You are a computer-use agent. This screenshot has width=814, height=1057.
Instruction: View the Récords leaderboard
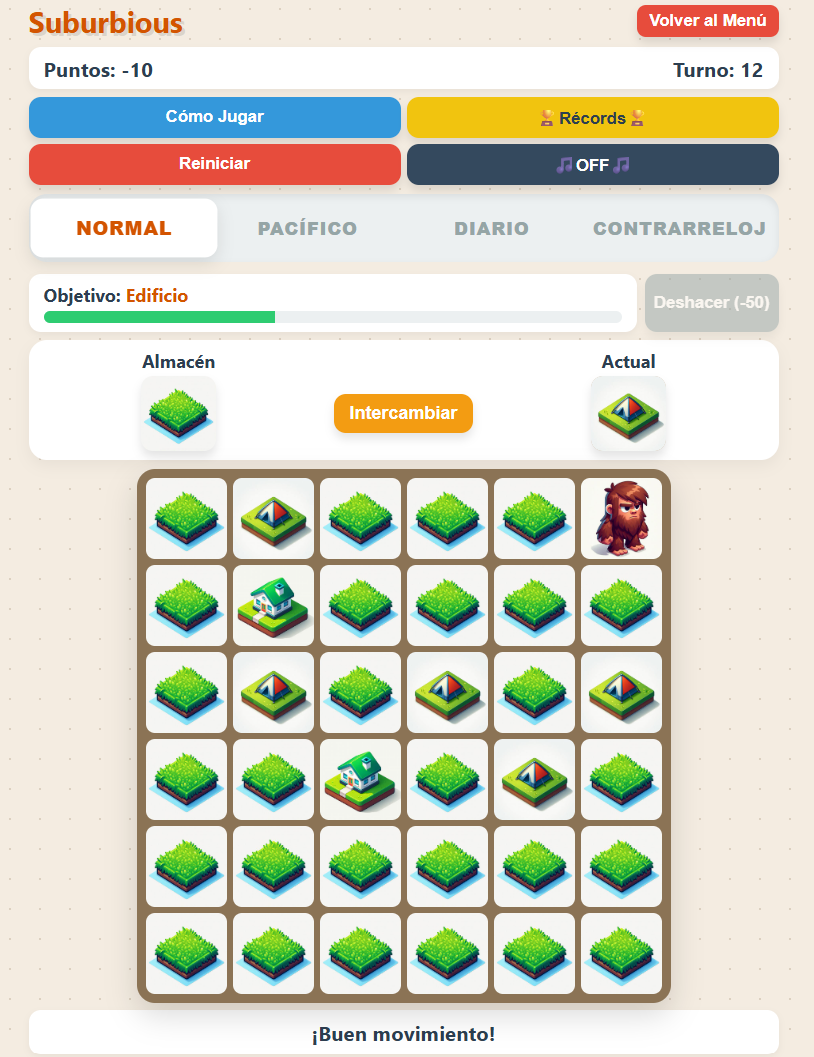[592, 117]
